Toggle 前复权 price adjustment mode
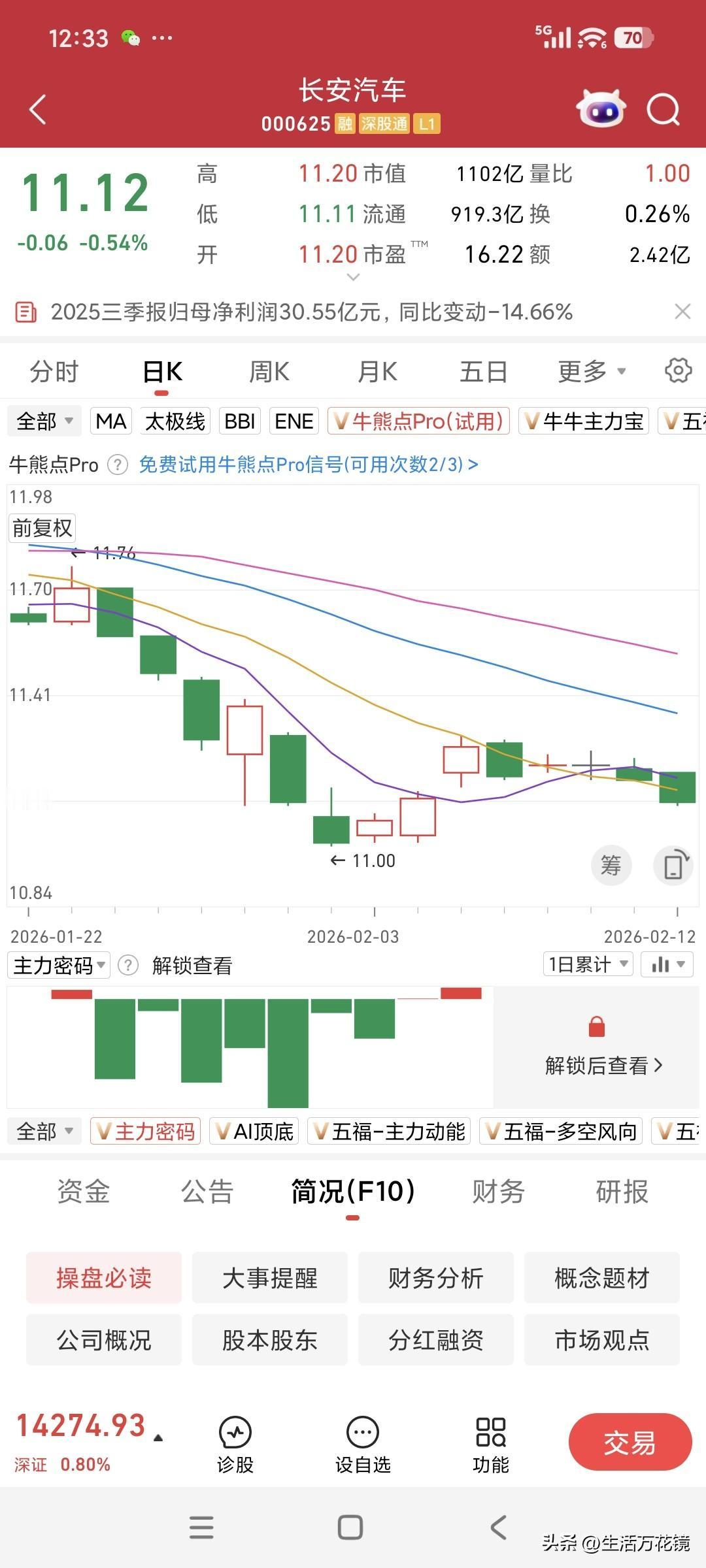This screenshot has width=706, height=1568. tap(42, 528)
